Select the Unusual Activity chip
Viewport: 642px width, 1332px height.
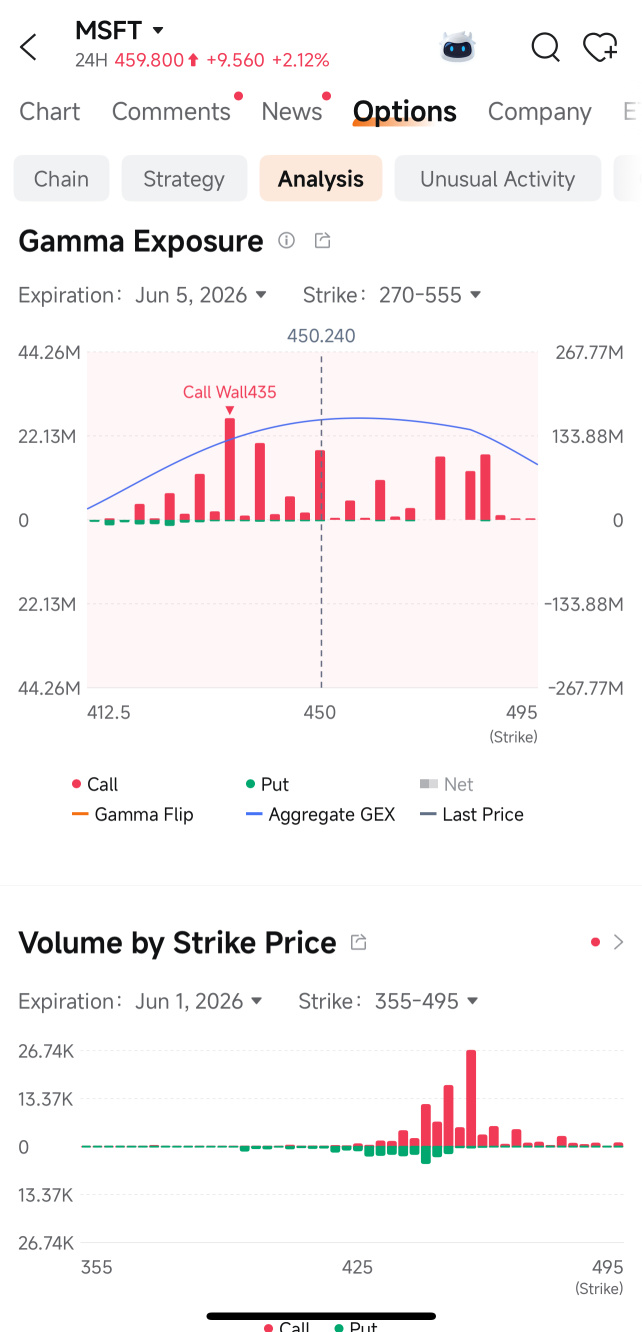(497, 179)
